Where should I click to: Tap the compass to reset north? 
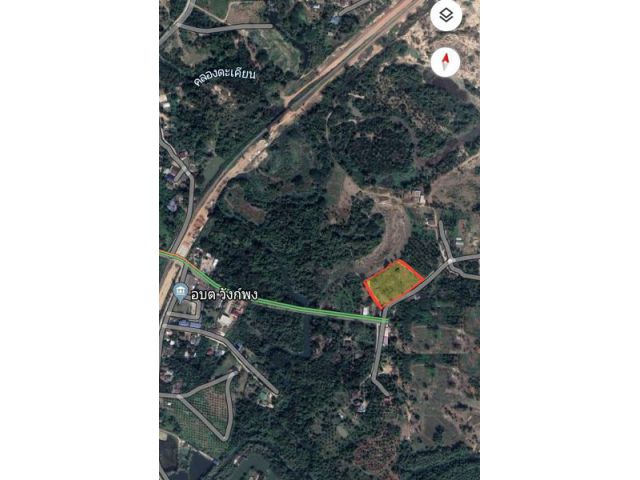coord(446,62)
